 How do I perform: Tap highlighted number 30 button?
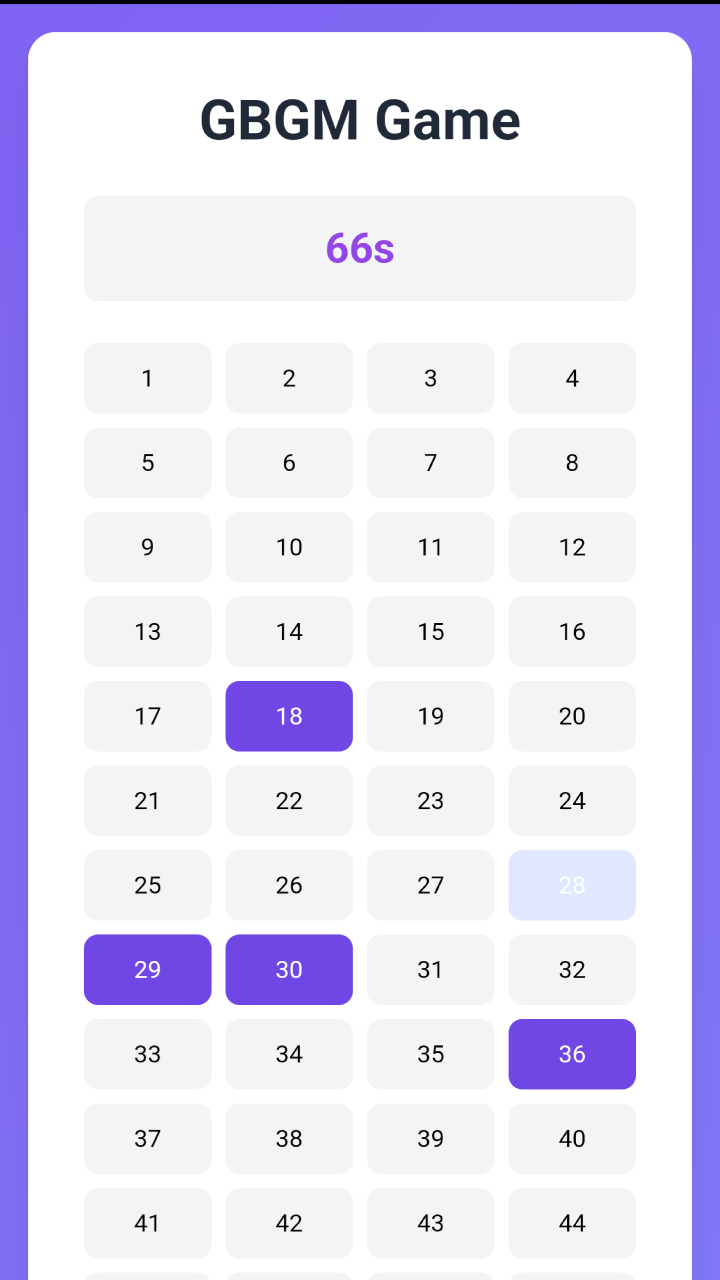pos(289,969)
